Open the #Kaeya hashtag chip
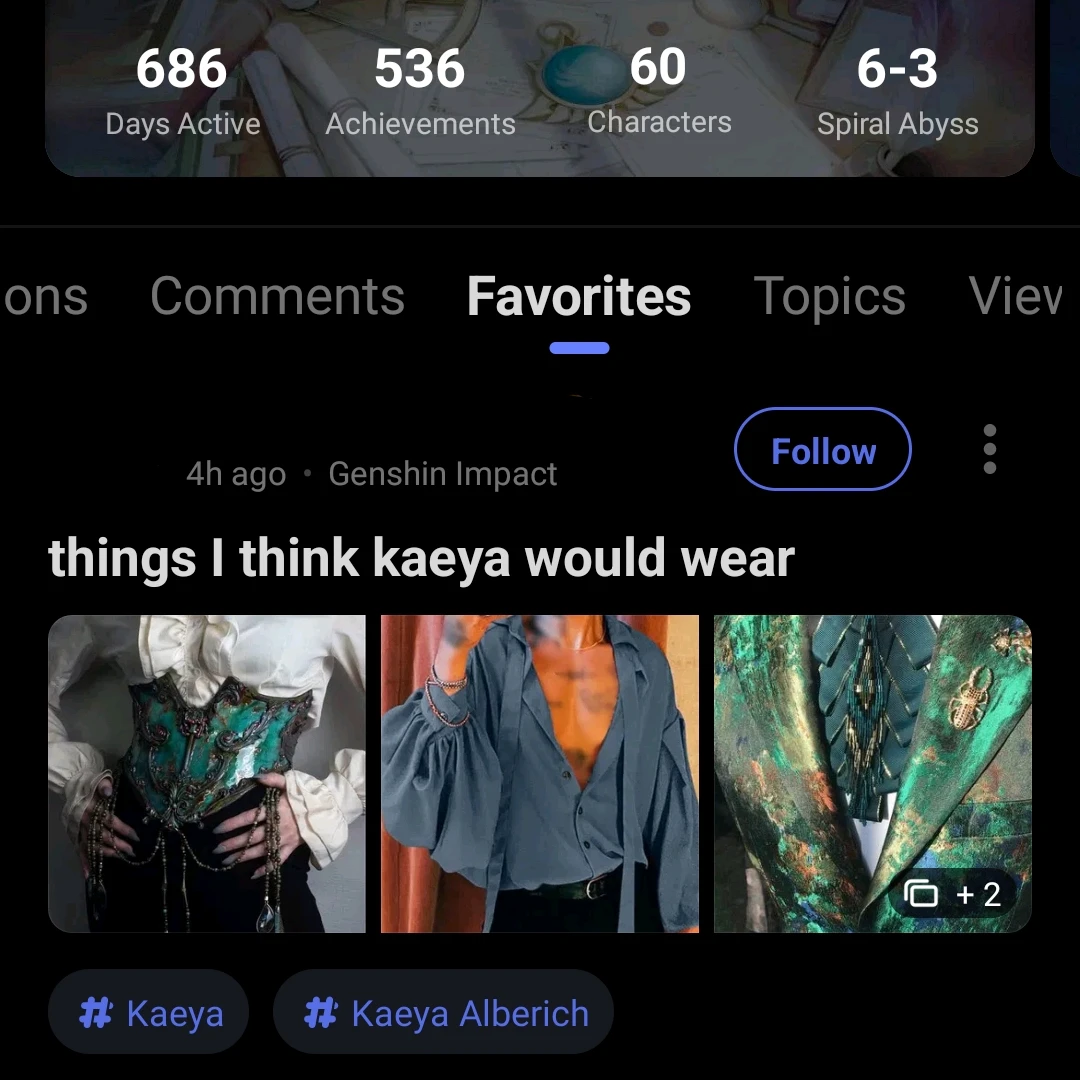1080x1080 pixels. click(148, 1013)
